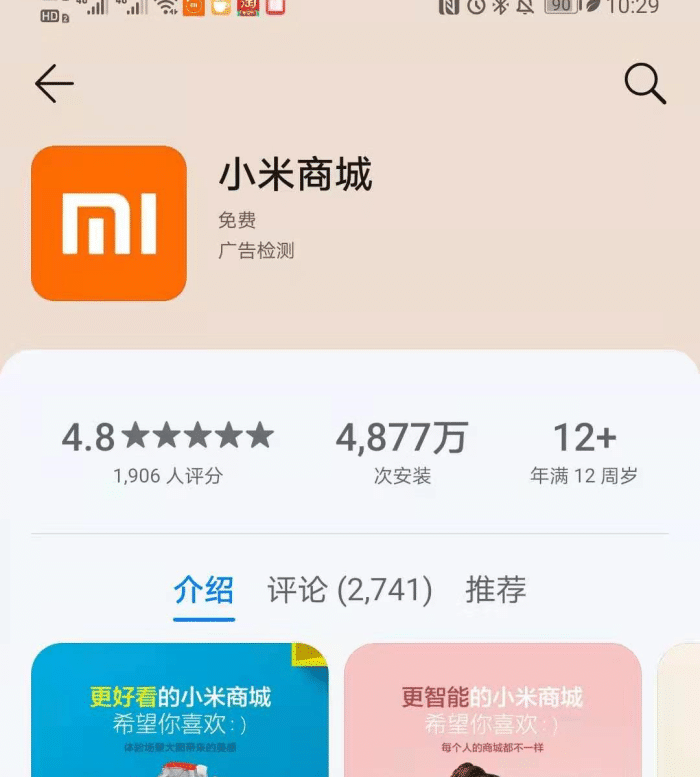
Task: Switch to the 推荐 tab
Action: tap(495, 590)
